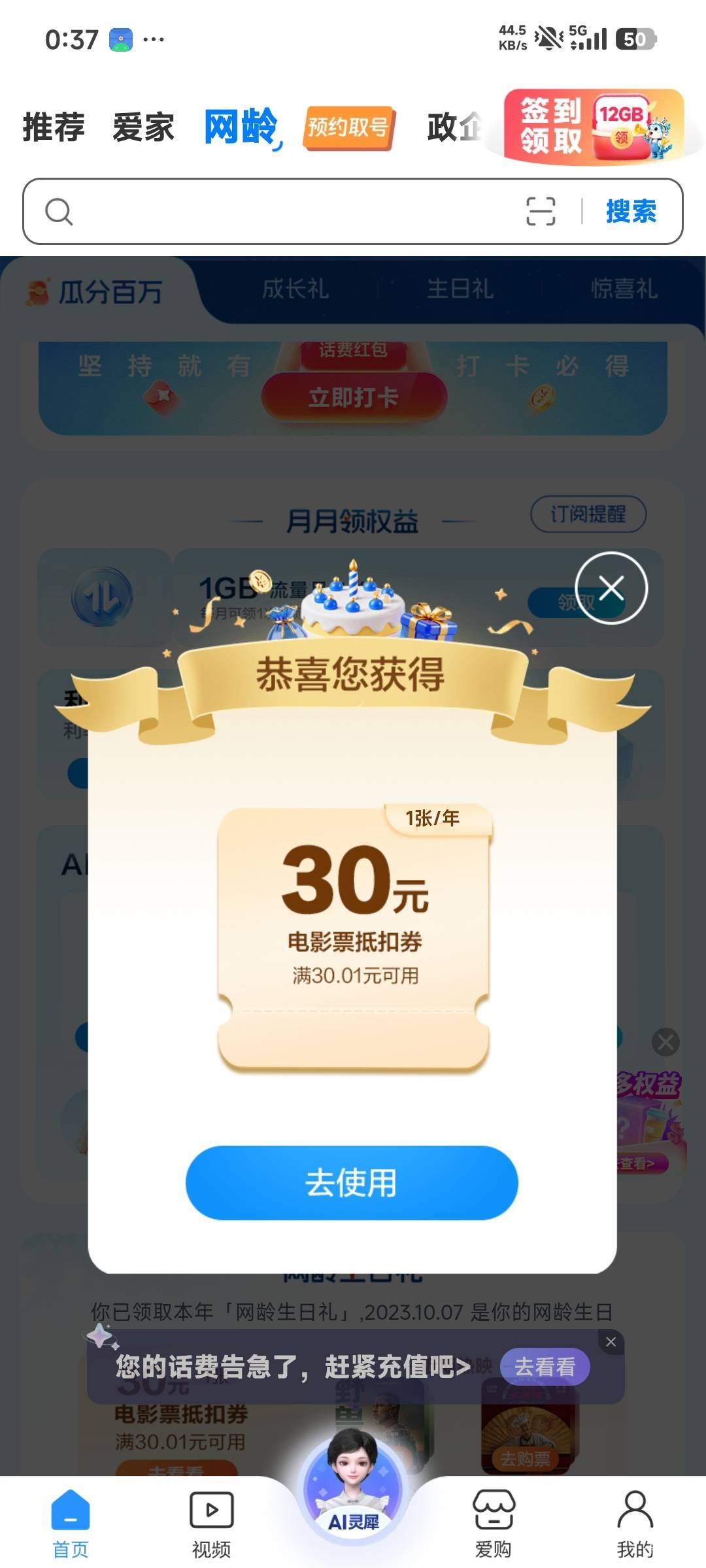Close the congratulations coupon popup

click(x=611, y=588)
